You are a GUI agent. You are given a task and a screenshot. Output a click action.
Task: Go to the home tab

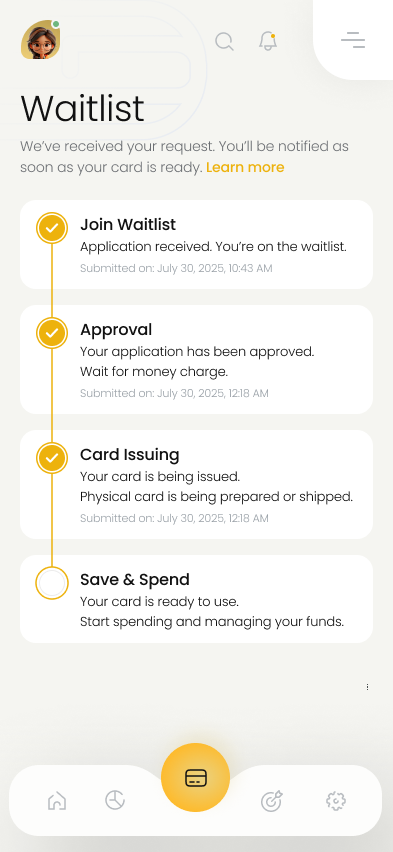pyautogui.click(x=57, y=800)
